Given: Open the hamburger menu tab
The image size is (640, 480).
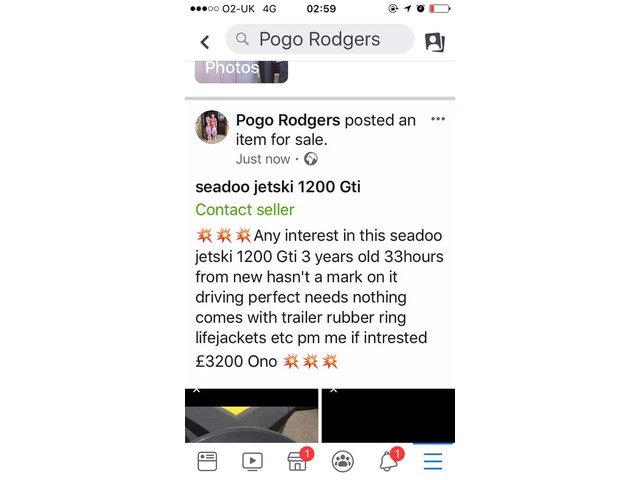Looking at the screenshot, I should [433, 461].
